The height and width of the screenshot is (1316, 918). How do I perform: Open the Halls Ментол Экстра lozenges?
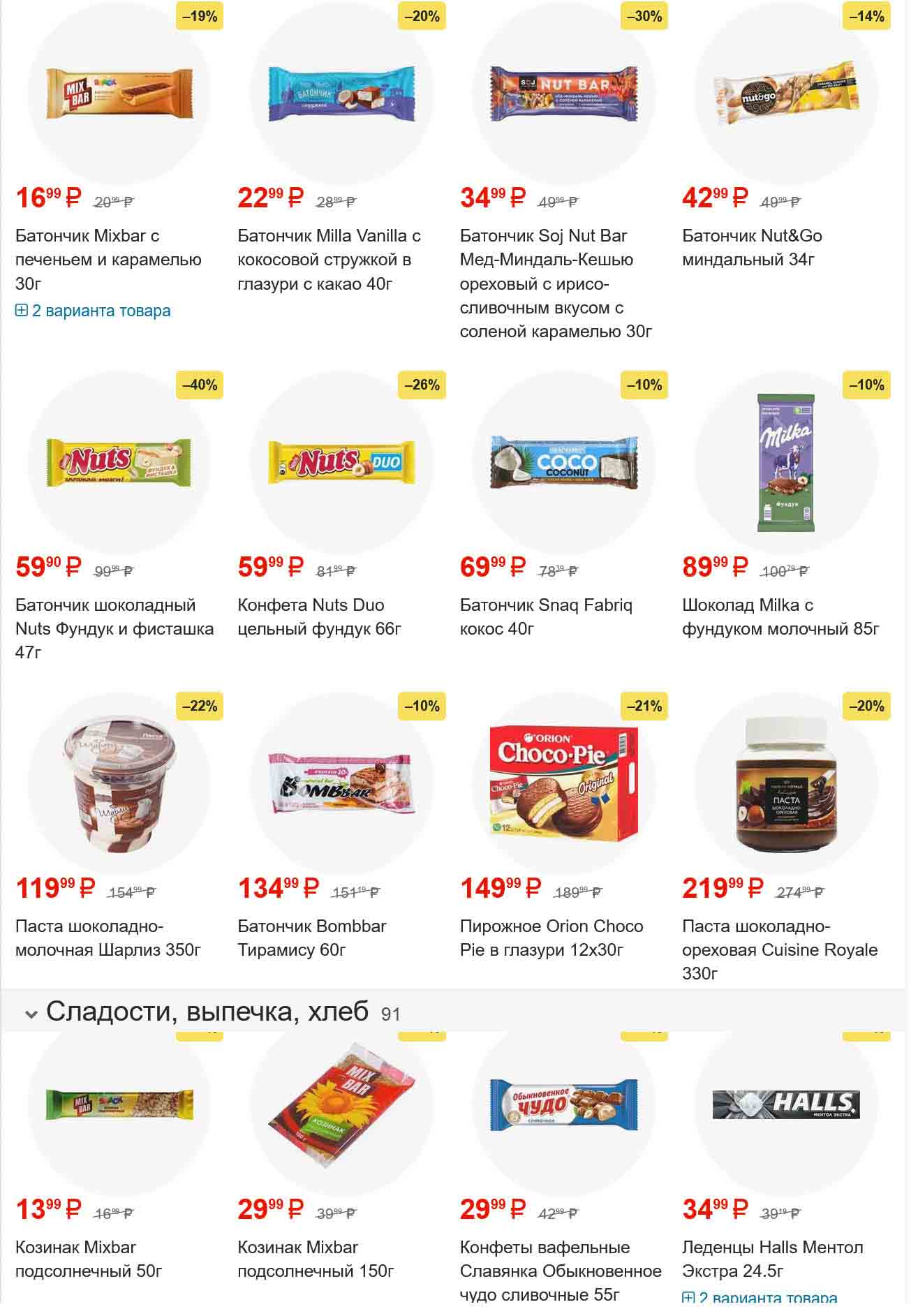coord(772,1259)
